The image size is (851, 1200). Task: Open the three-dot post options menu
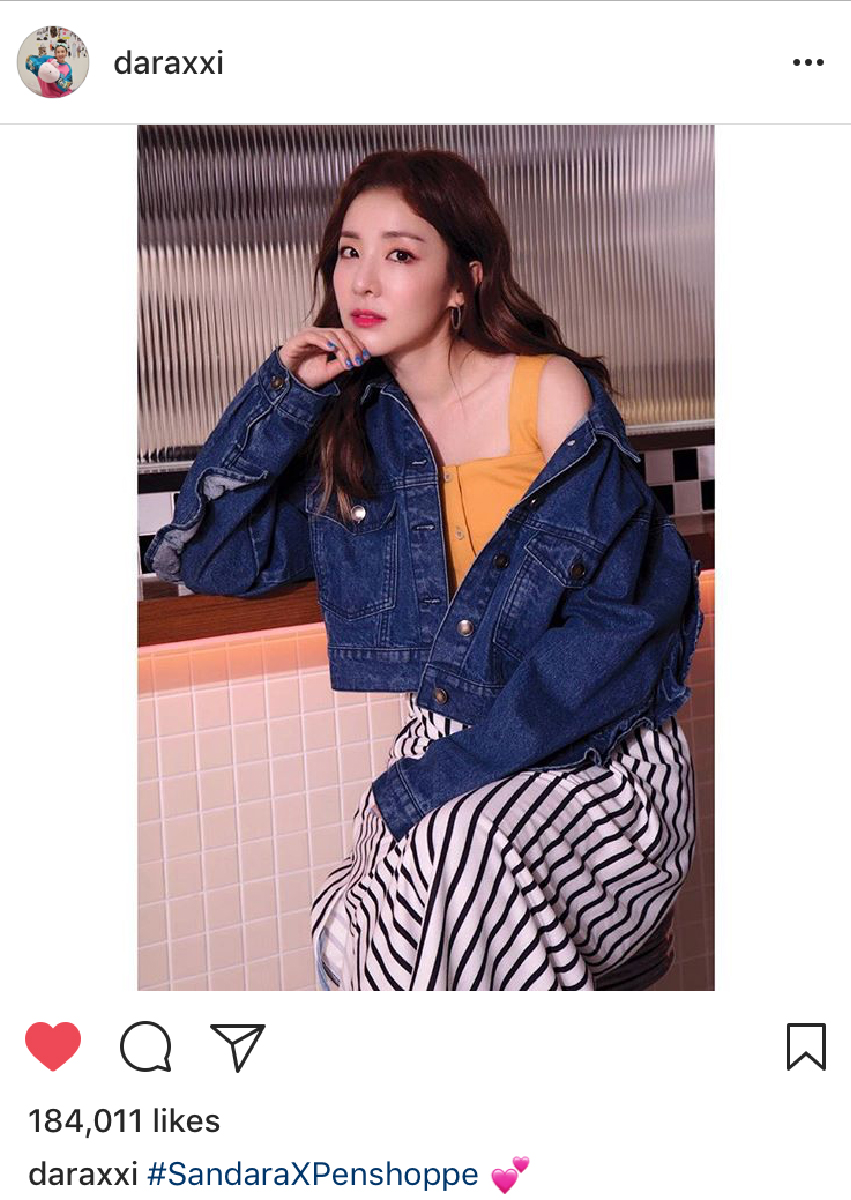tap(808, 63)
